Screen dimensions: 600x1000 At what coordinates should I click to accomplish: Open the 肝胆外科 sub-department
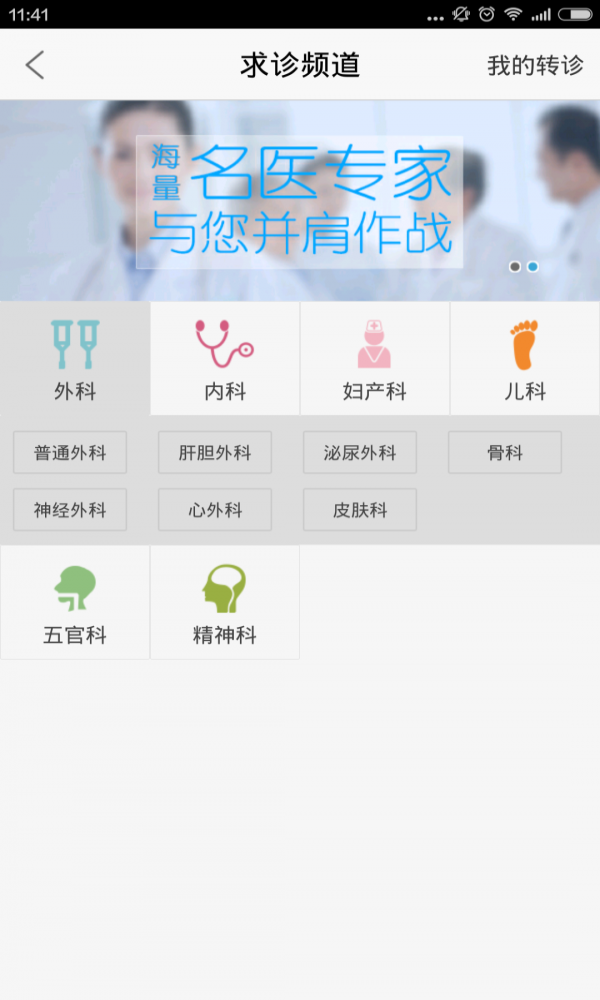tap(215, 453)
